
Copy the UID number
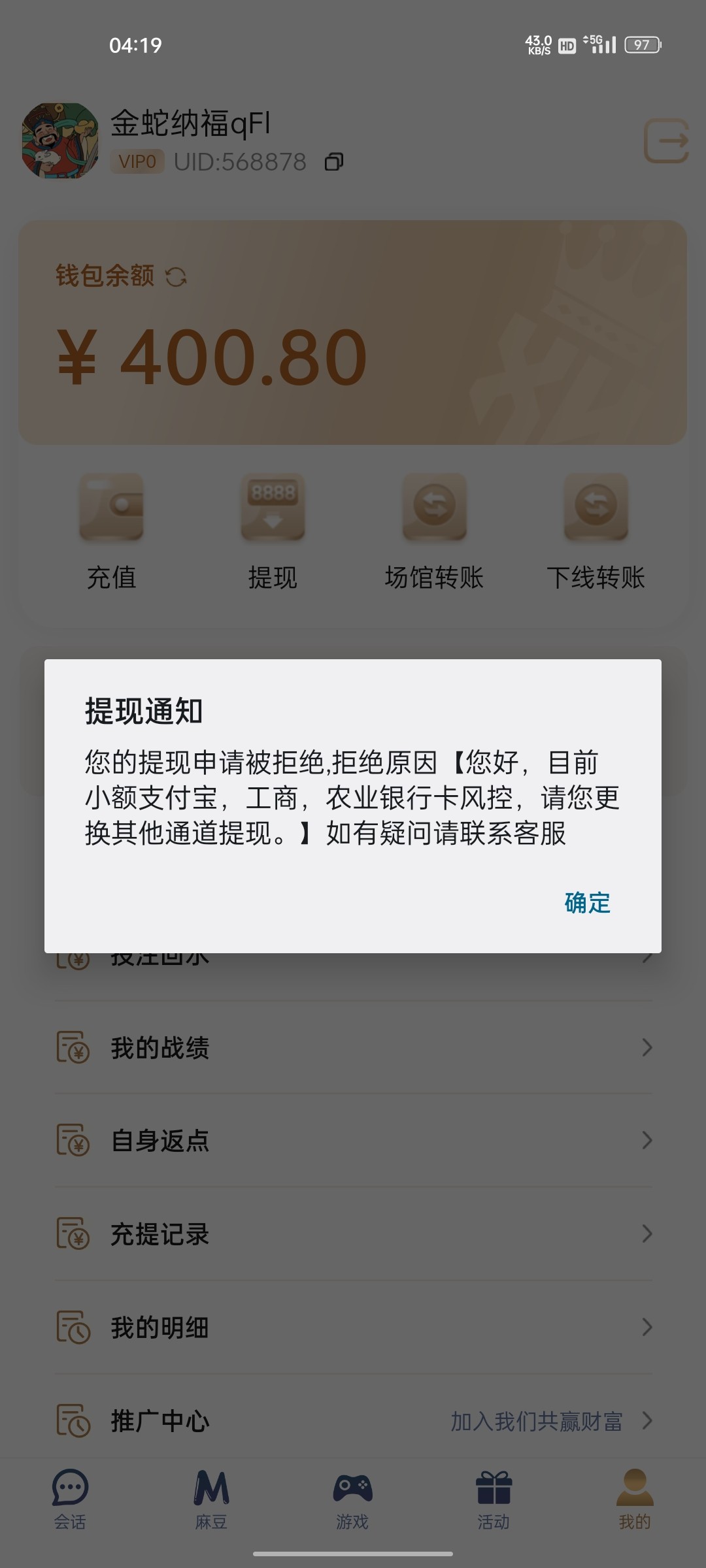click(x=334, y=161)
